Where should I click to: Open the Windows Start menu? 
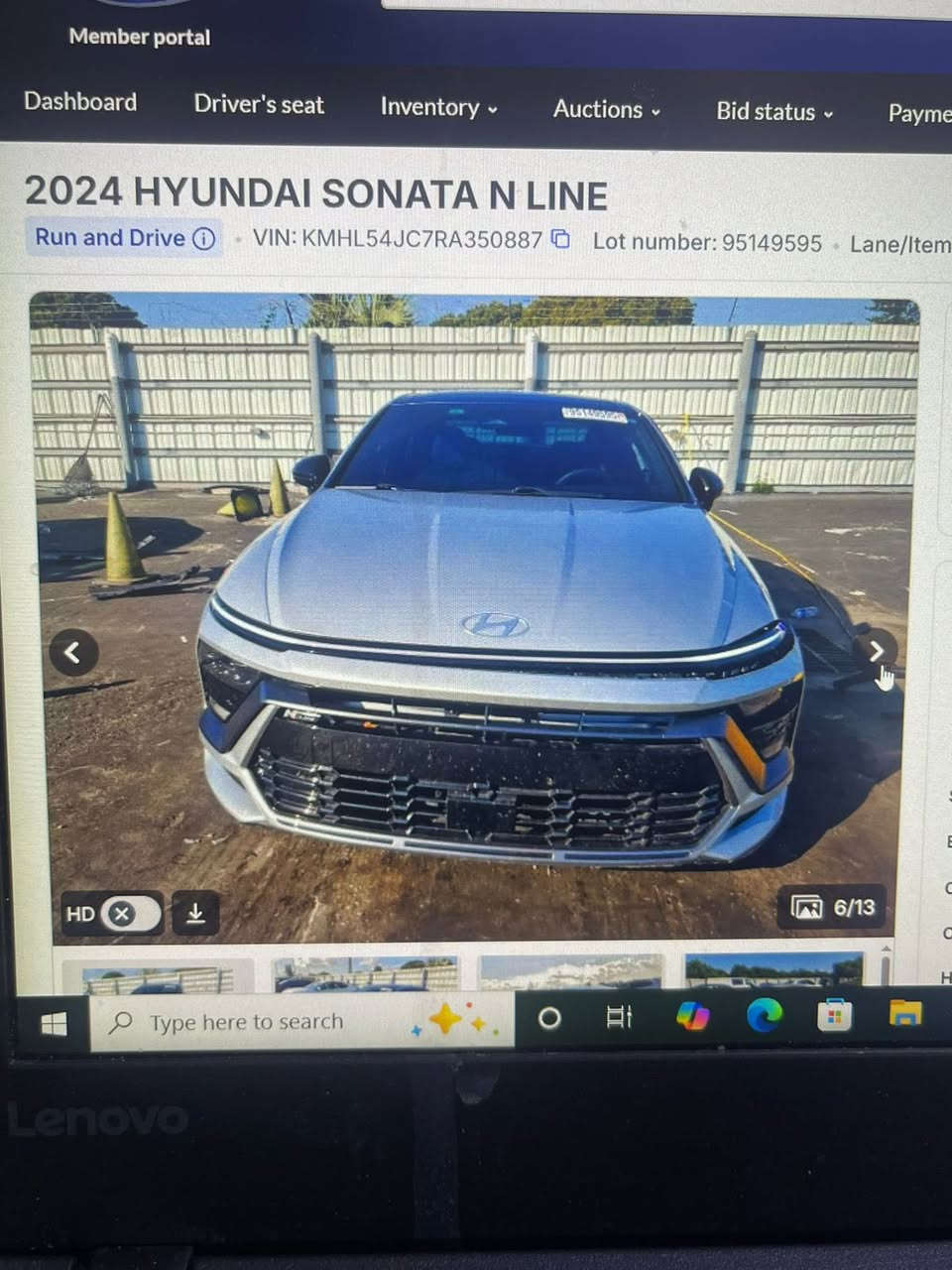pyautogui.click(x=54, y=1024)
